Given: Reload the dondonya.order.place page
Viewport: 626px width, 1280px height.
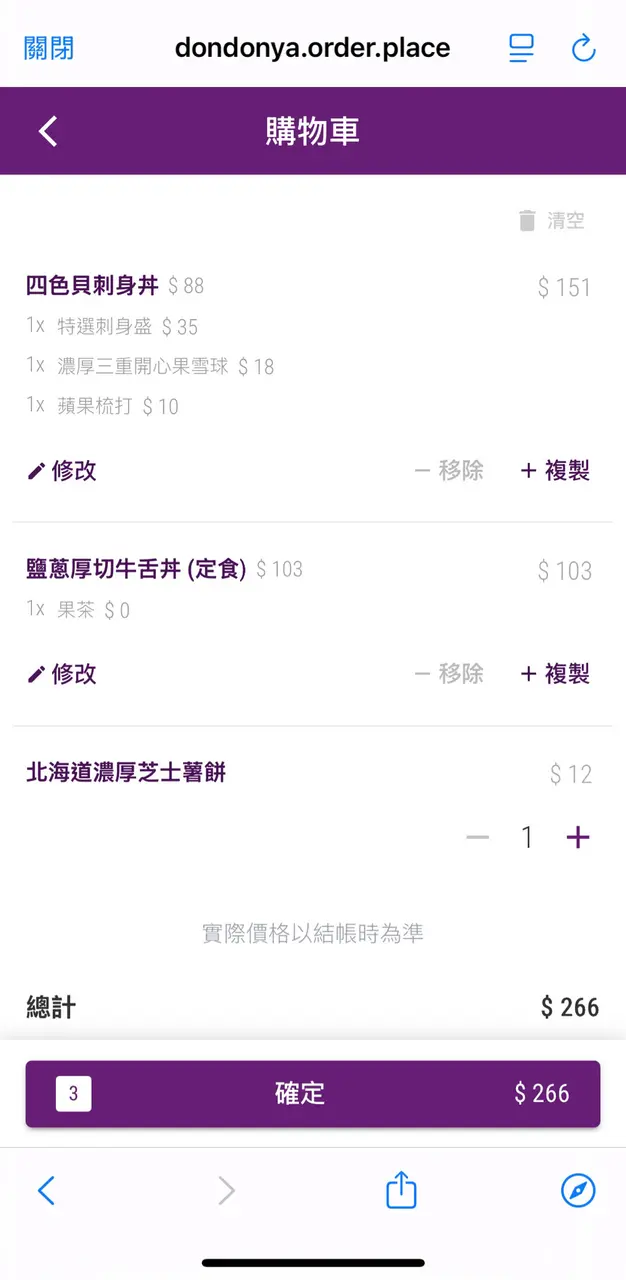Looking at the screenshot, I should pyautogui.click(x=583, y=48).
